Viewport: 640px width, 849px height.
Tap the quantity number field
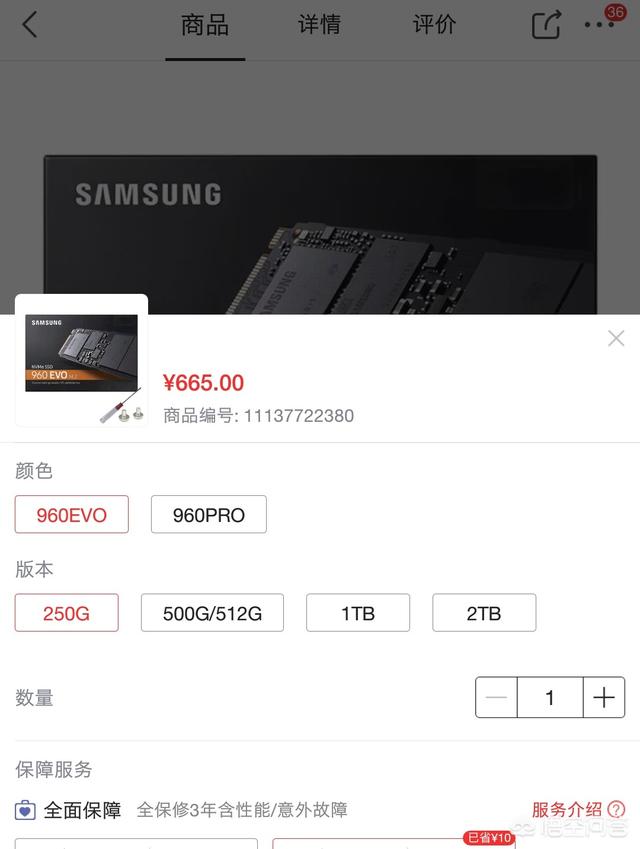point(550,698)
